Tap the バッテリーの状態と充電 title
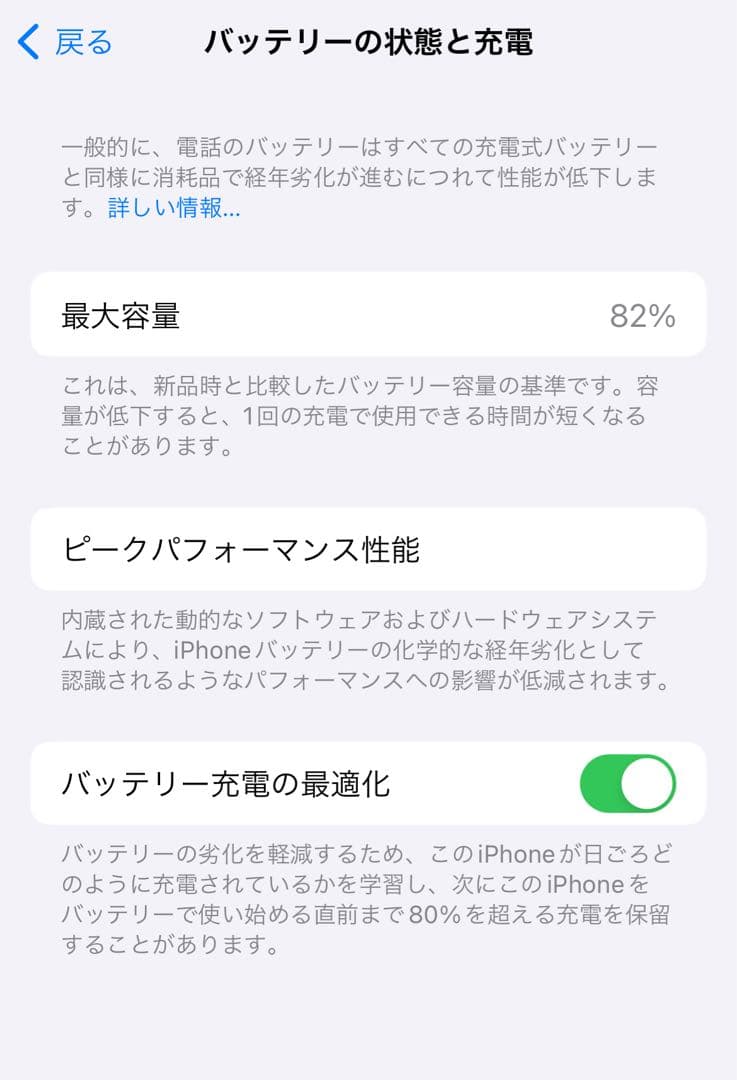The height and width of the screenshot is (1080, 737). pos(368,42)
